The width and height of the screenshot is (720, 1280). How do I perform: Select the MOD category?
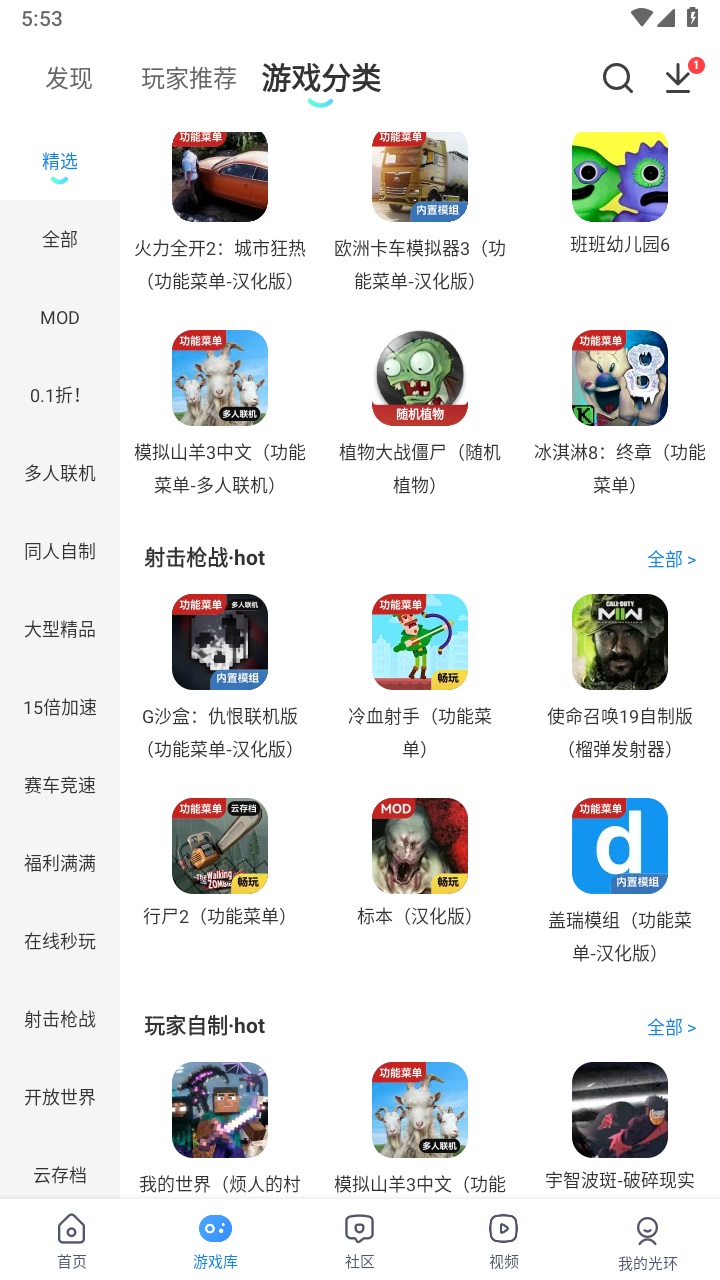pyautogui.click(x=59, y=317)
